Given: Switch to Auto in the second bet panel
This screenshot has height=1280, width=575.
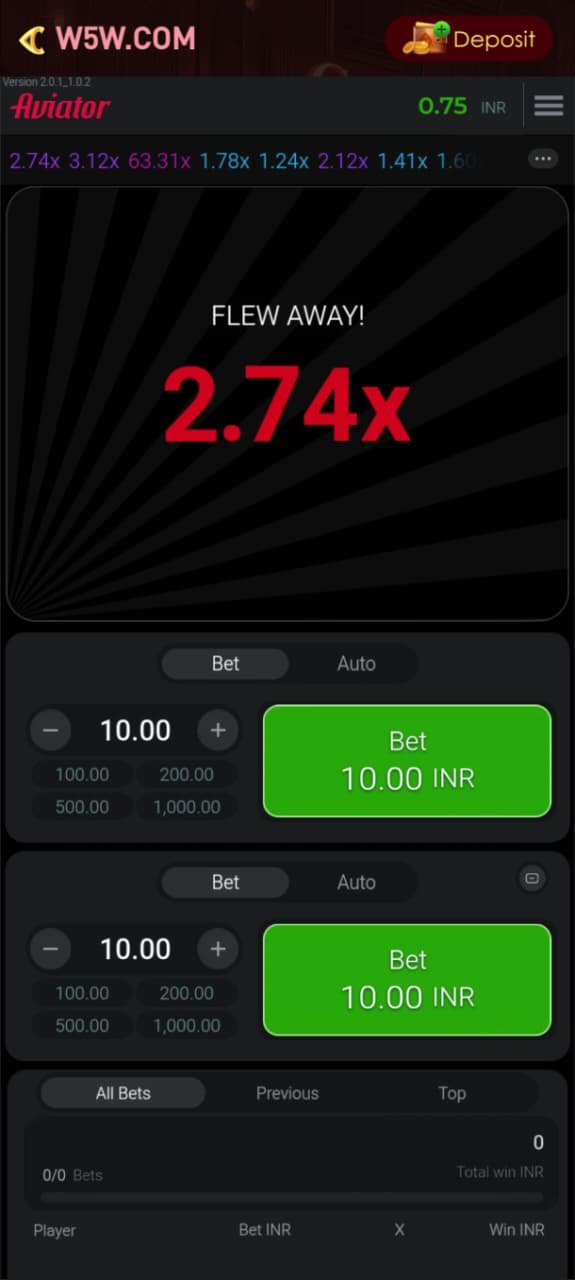Looking at the screenshot, I should (x=356, y=883).
